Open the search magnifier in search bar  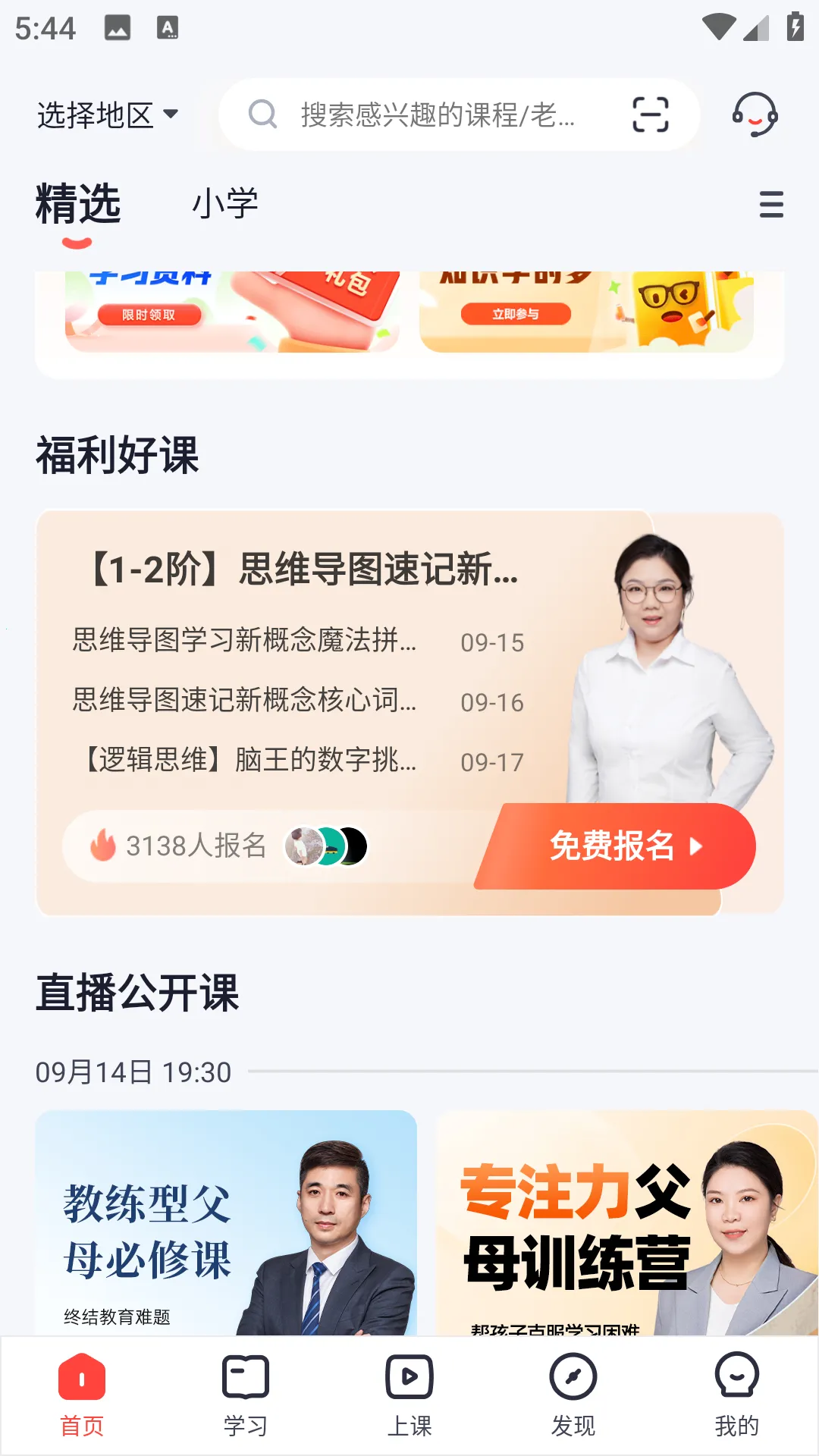(x=262, y=115)
